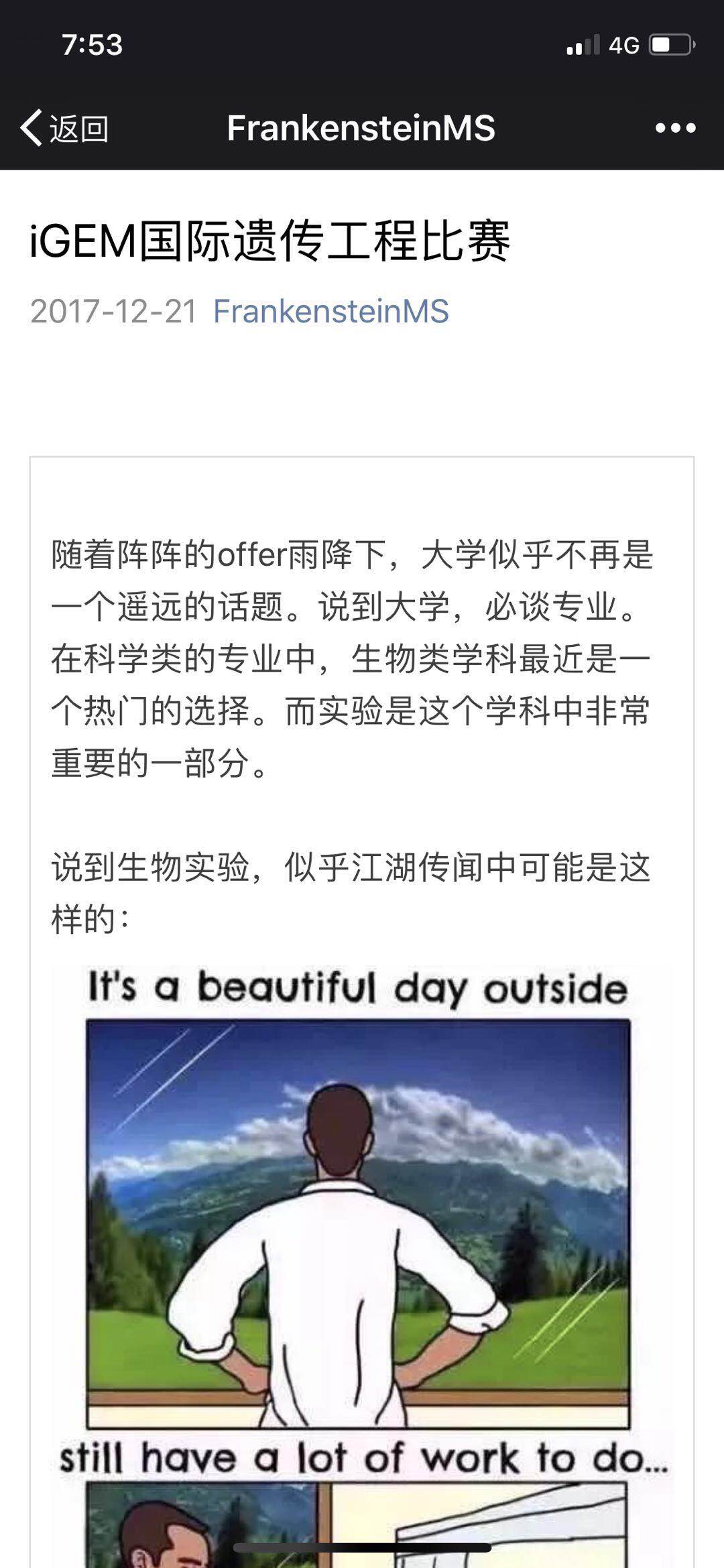Open the three-dot more options menu
This screenshot has height=1568, width=724.
coord(675,127)
